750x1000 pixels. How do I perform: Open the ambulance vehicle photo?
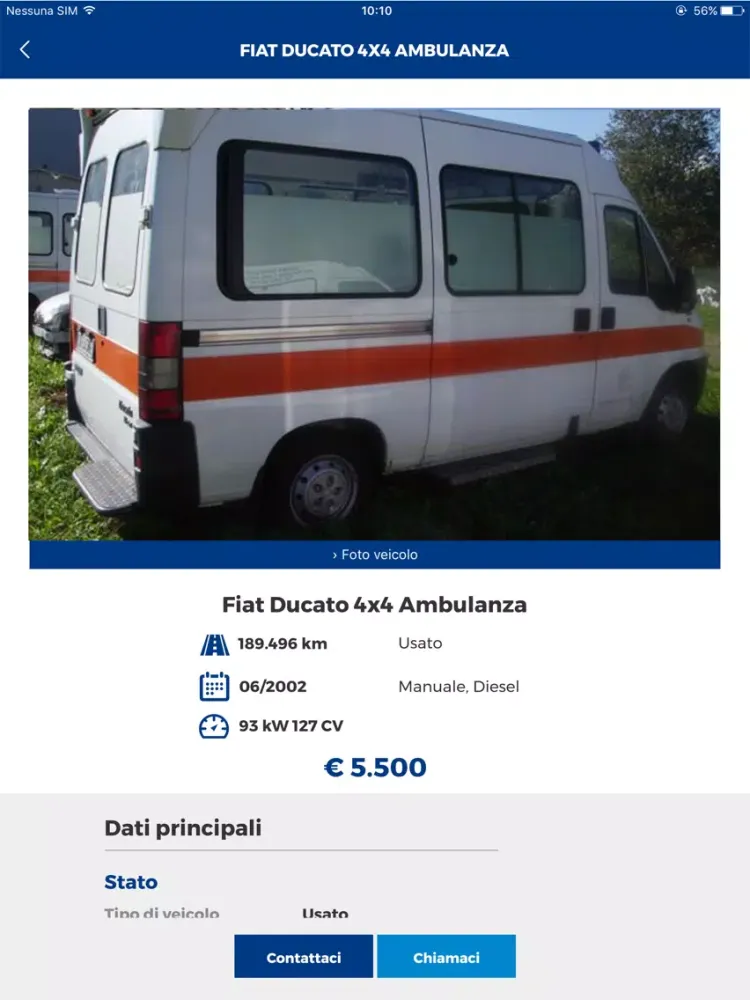[374, 324]
